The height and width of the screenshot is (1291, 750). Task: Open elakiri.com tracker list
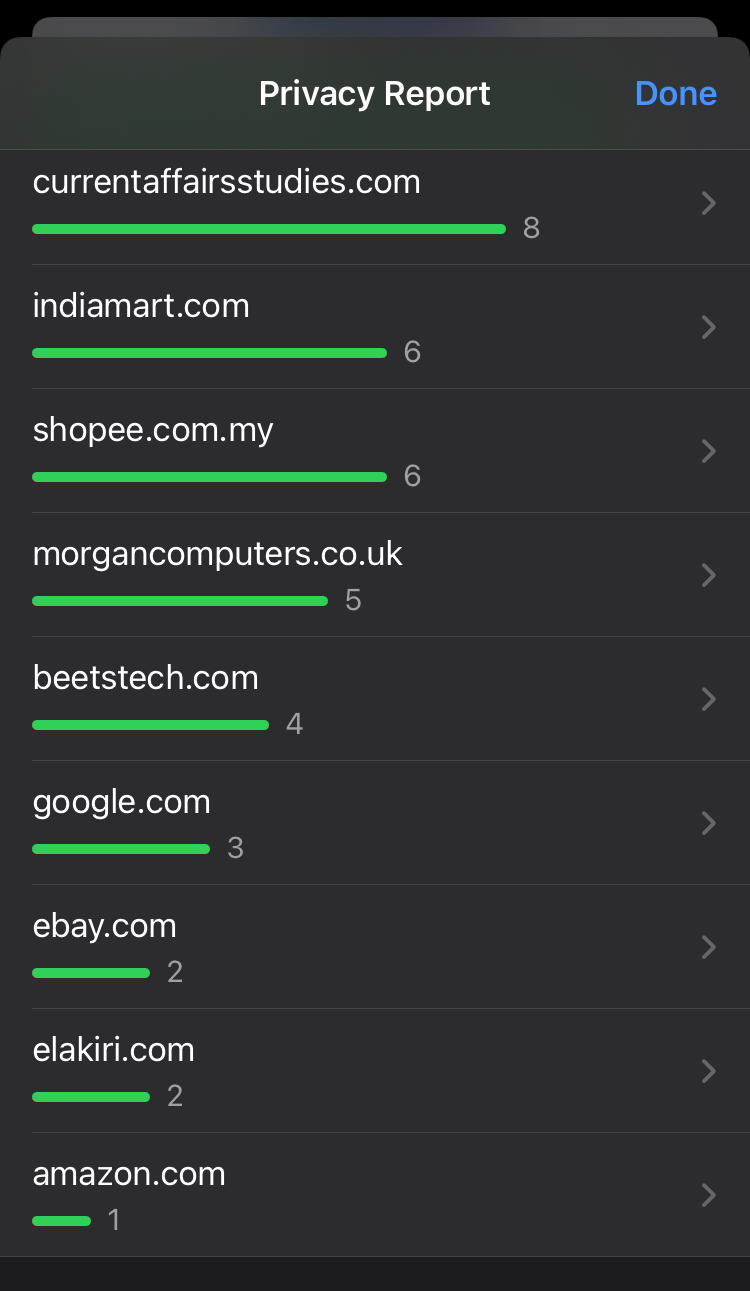point(375,1071)
